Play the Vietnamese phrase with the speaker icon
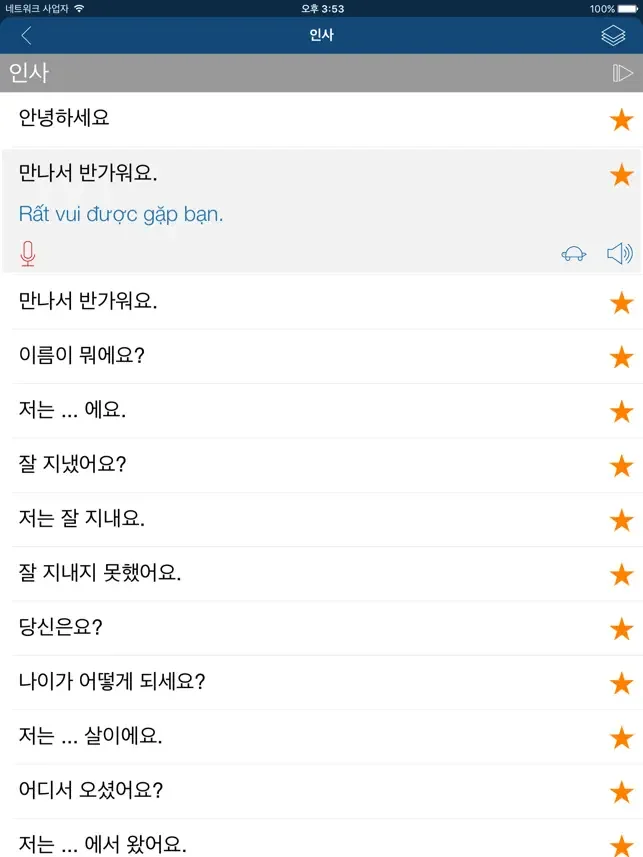The height and width of the screenshot is (857, 643). [620, 254]
